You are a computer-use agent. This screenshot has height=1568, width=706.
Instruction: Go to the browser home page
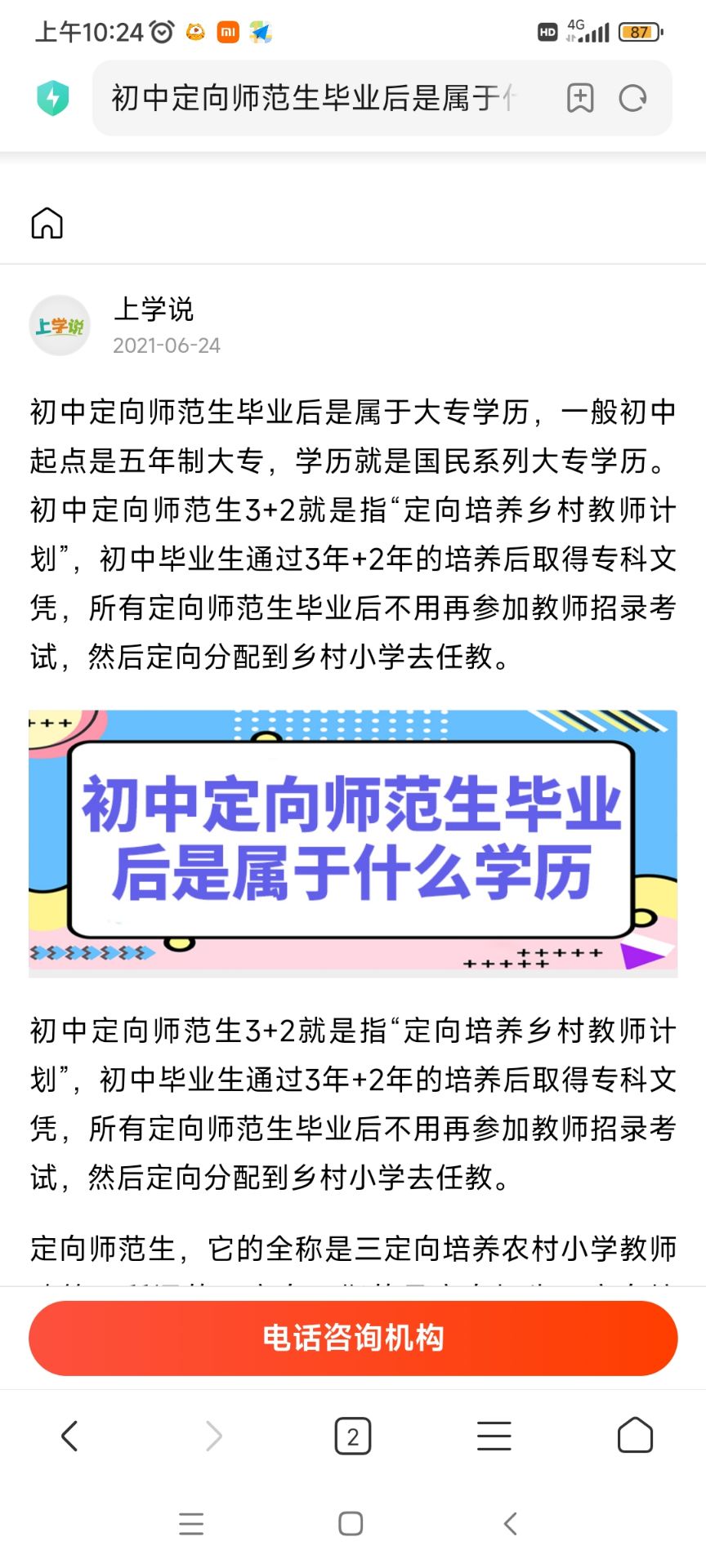(635, 1436)
